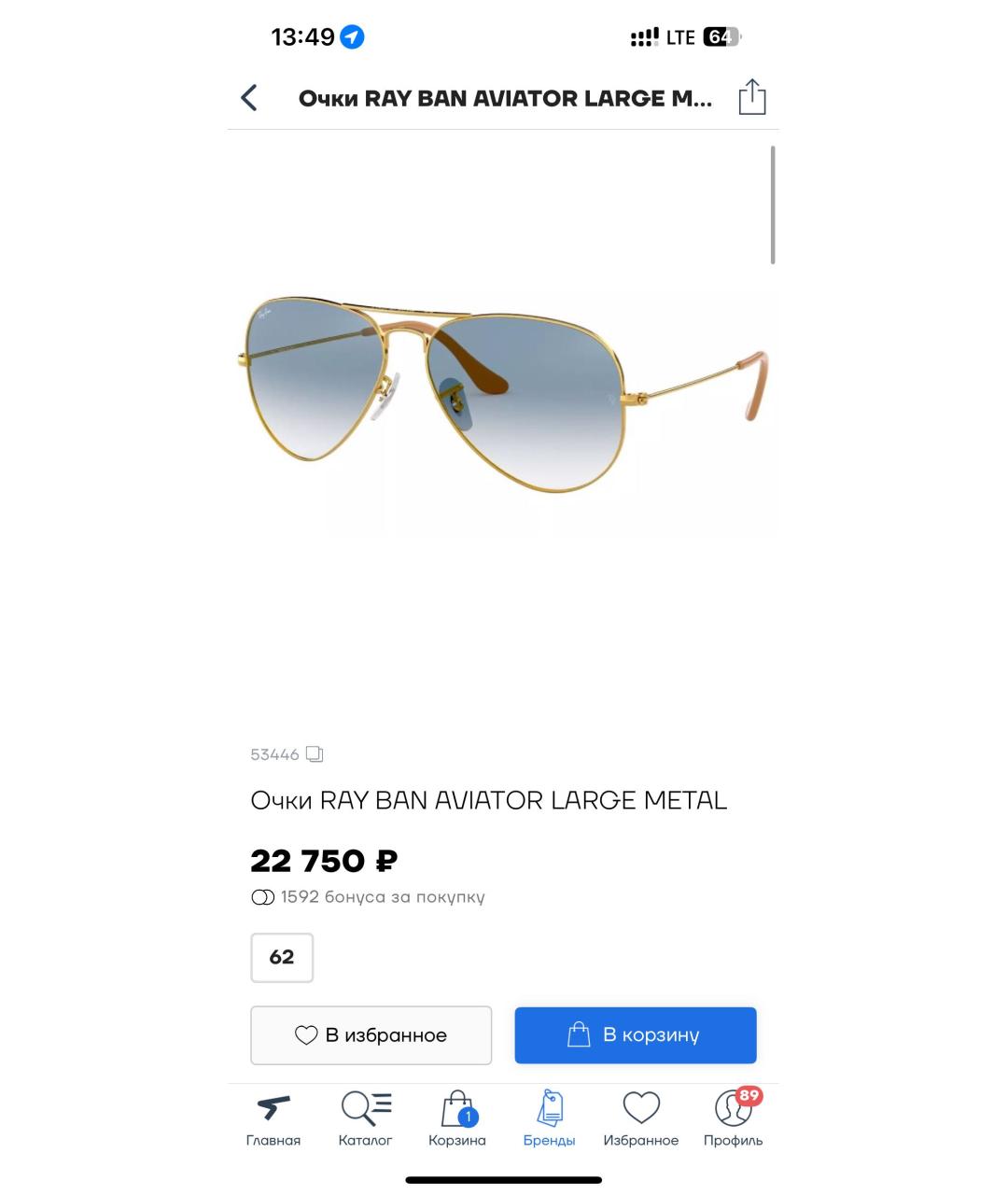This screenshot has width=1008, height=1195.
Task: Go to the Профиль tab
Action: [x=733, y=1118]
